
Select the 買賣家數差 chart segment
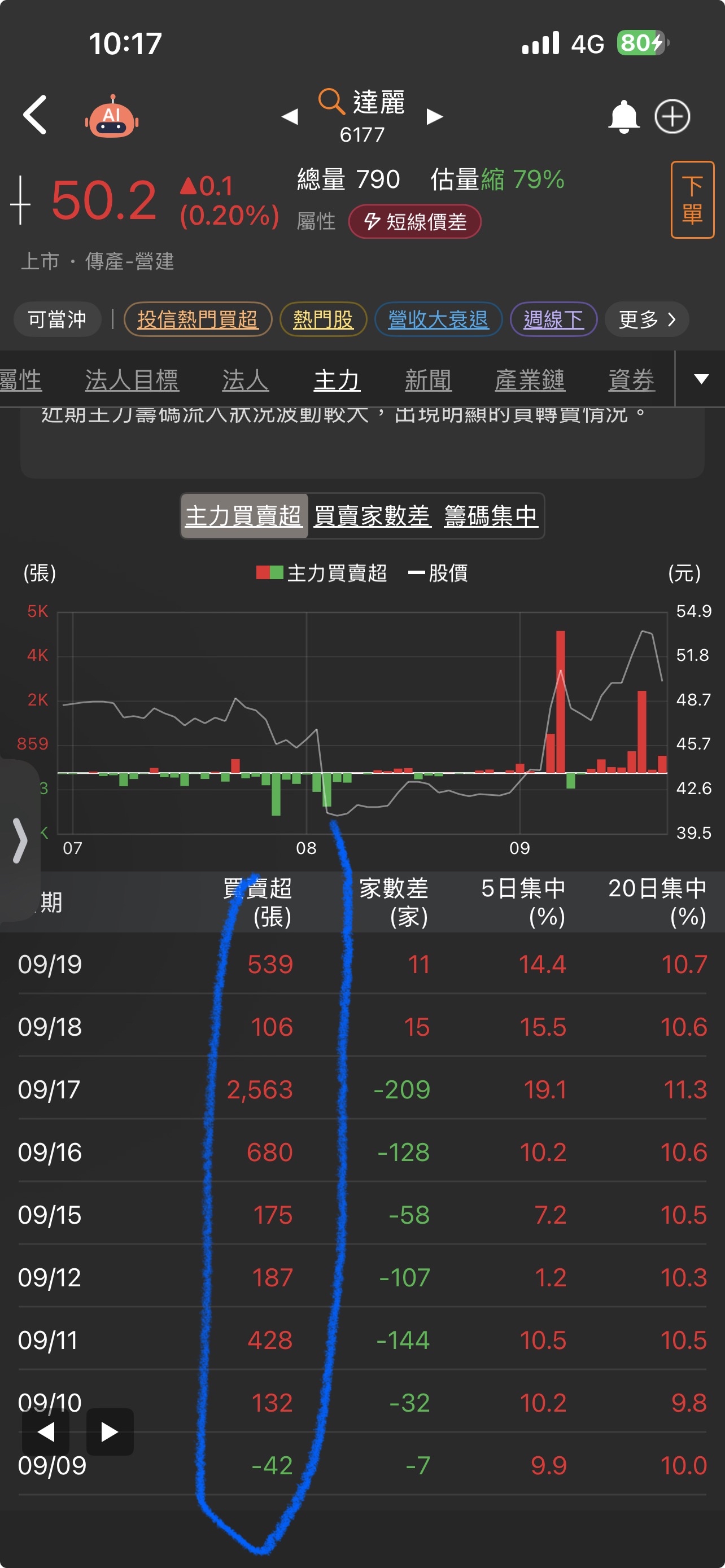372,516
